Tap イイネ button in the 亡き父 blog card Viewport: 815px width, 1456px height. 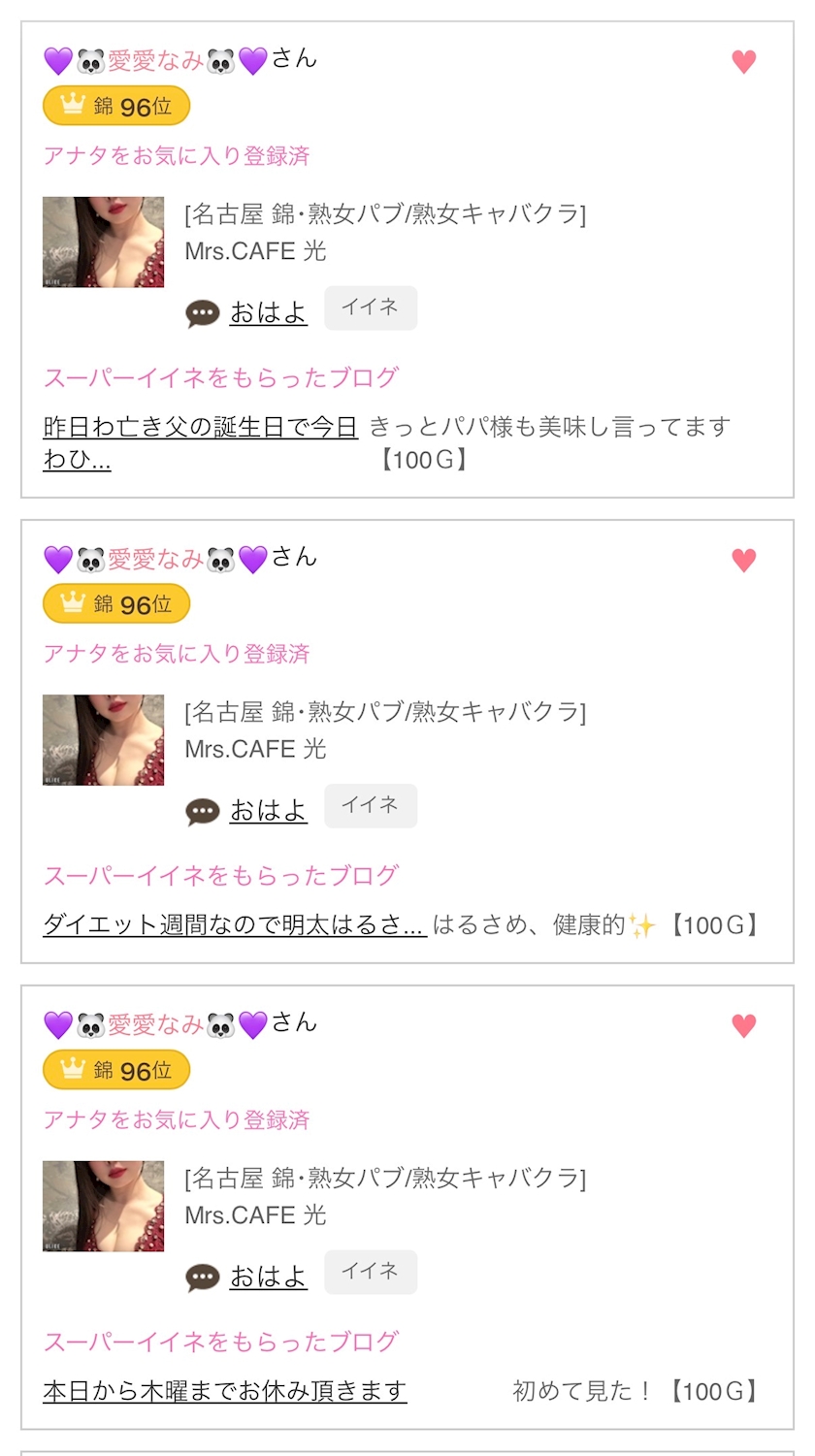click(370, 307)
